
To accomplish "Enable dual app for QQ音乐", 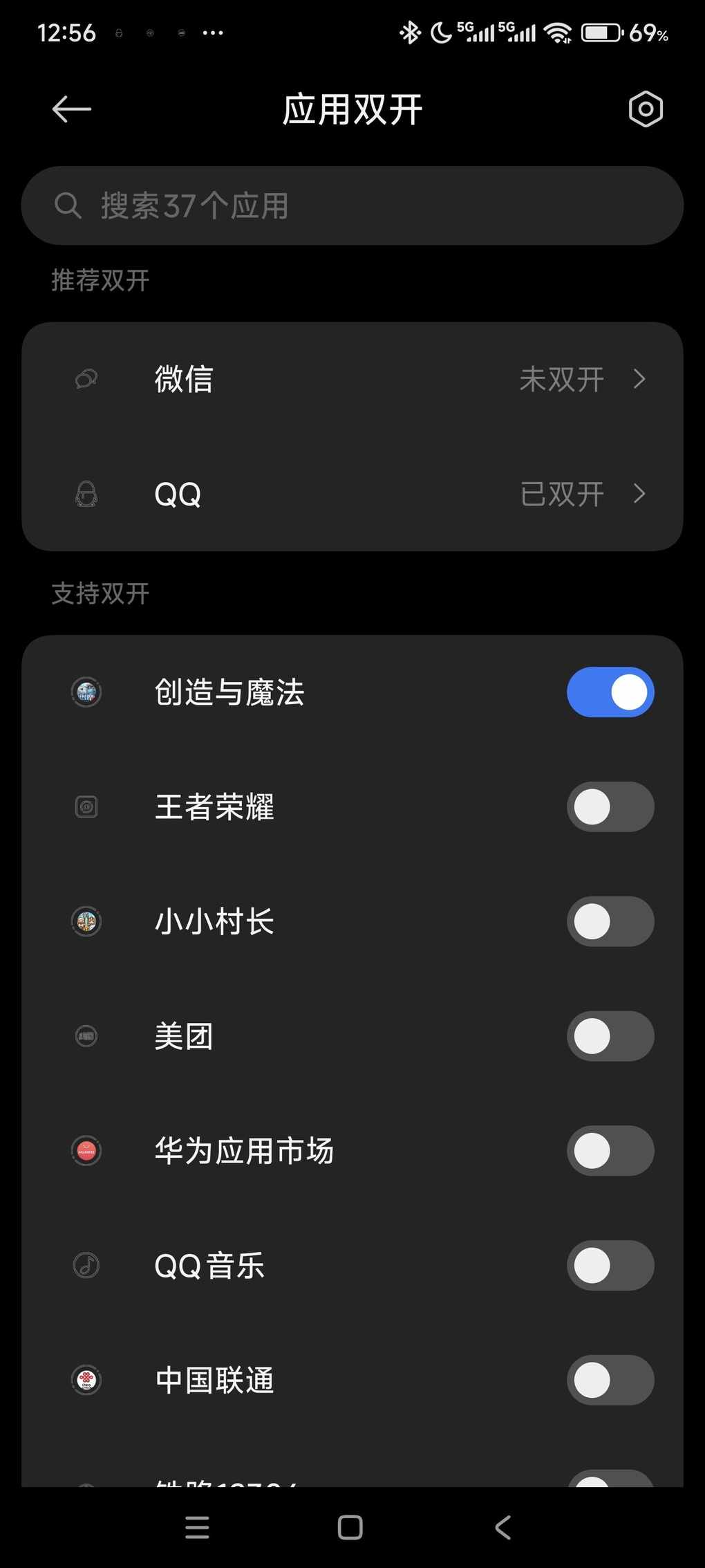I will 610,1266.
